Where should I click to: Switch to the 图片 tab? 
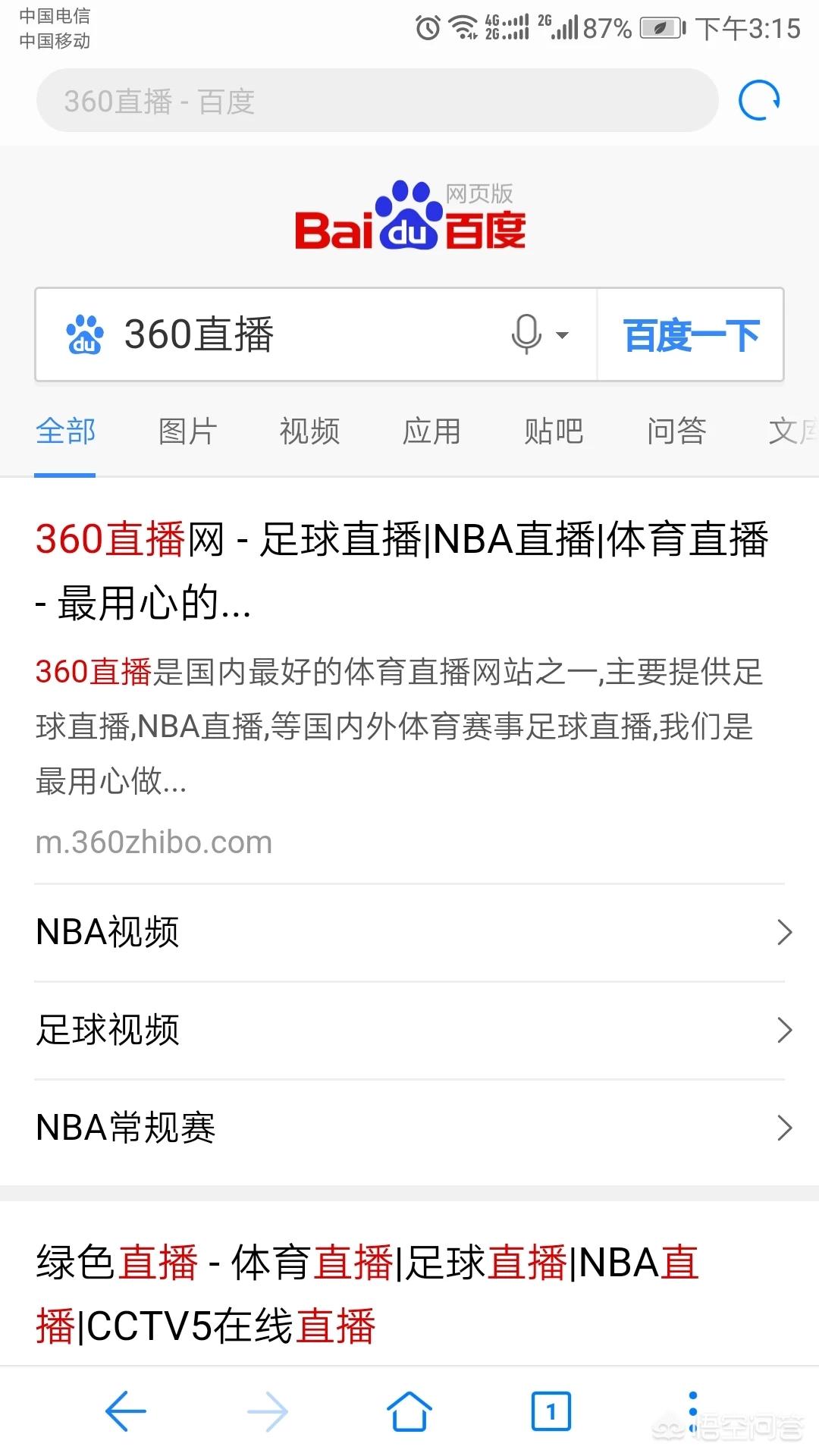187,431
